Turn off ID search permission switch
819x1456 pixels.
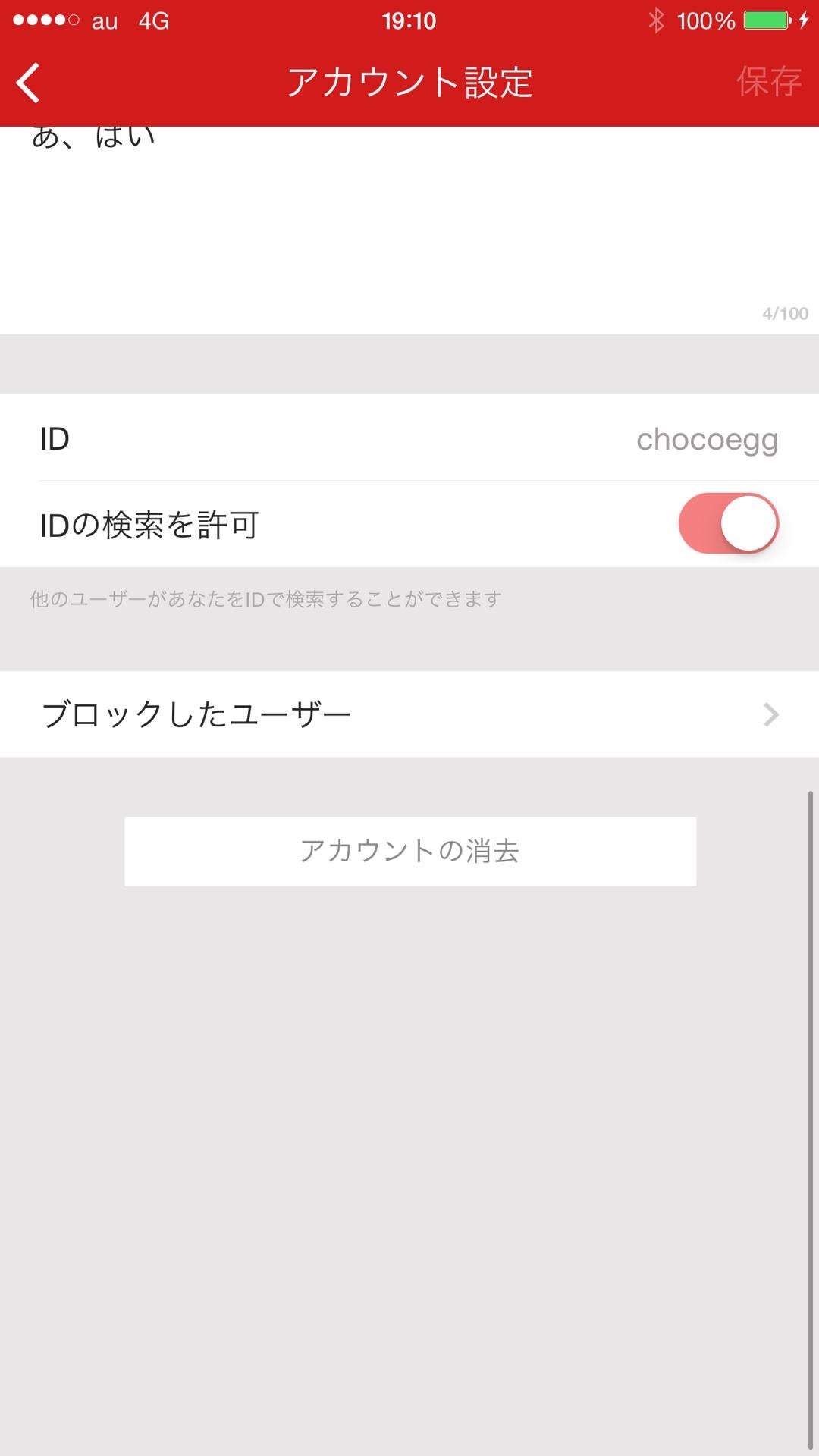pyautogui.click(x=729, y=522)
